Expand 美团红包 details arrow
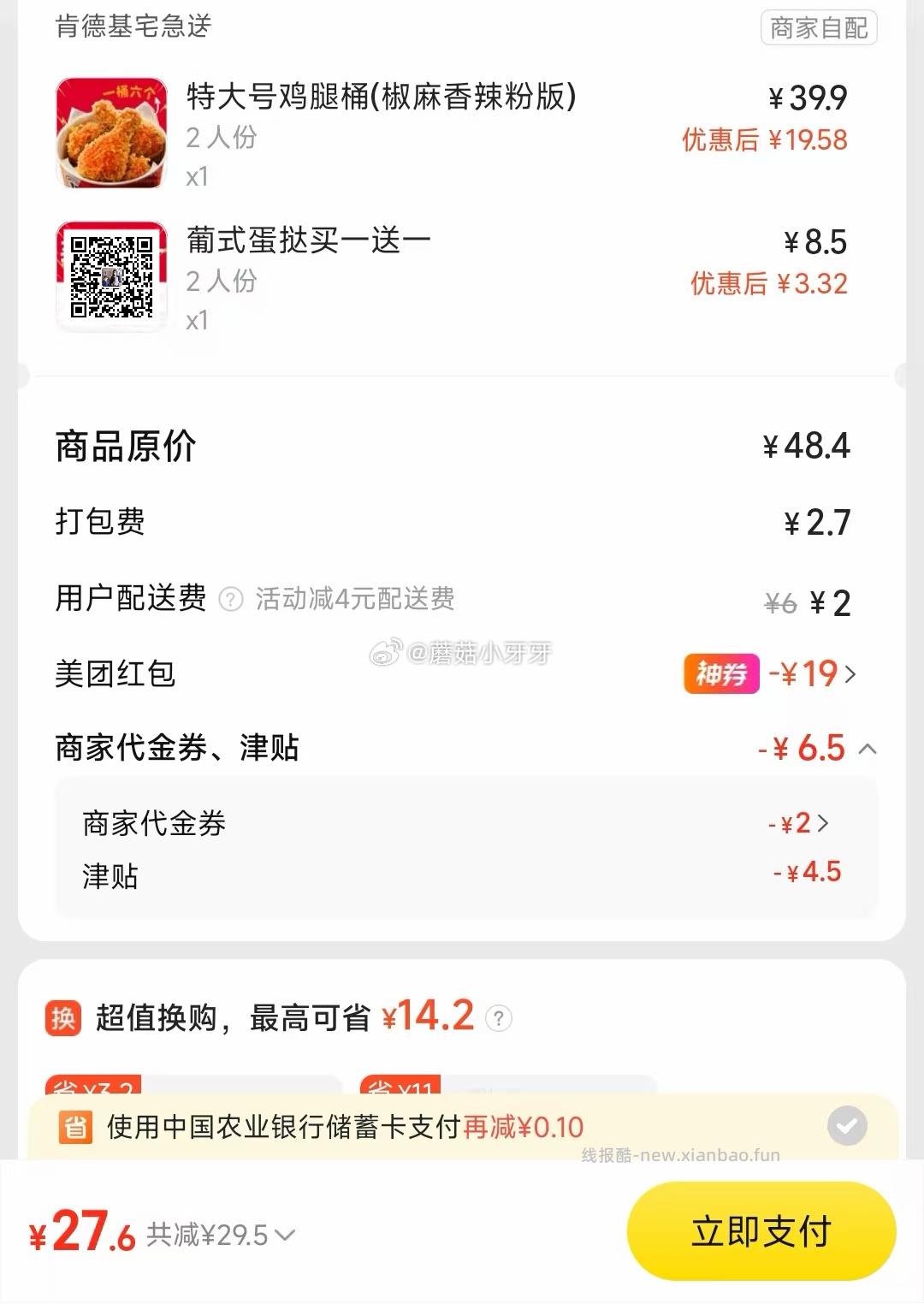Viewport: 924px width, 1304px height. click(851, 674)
